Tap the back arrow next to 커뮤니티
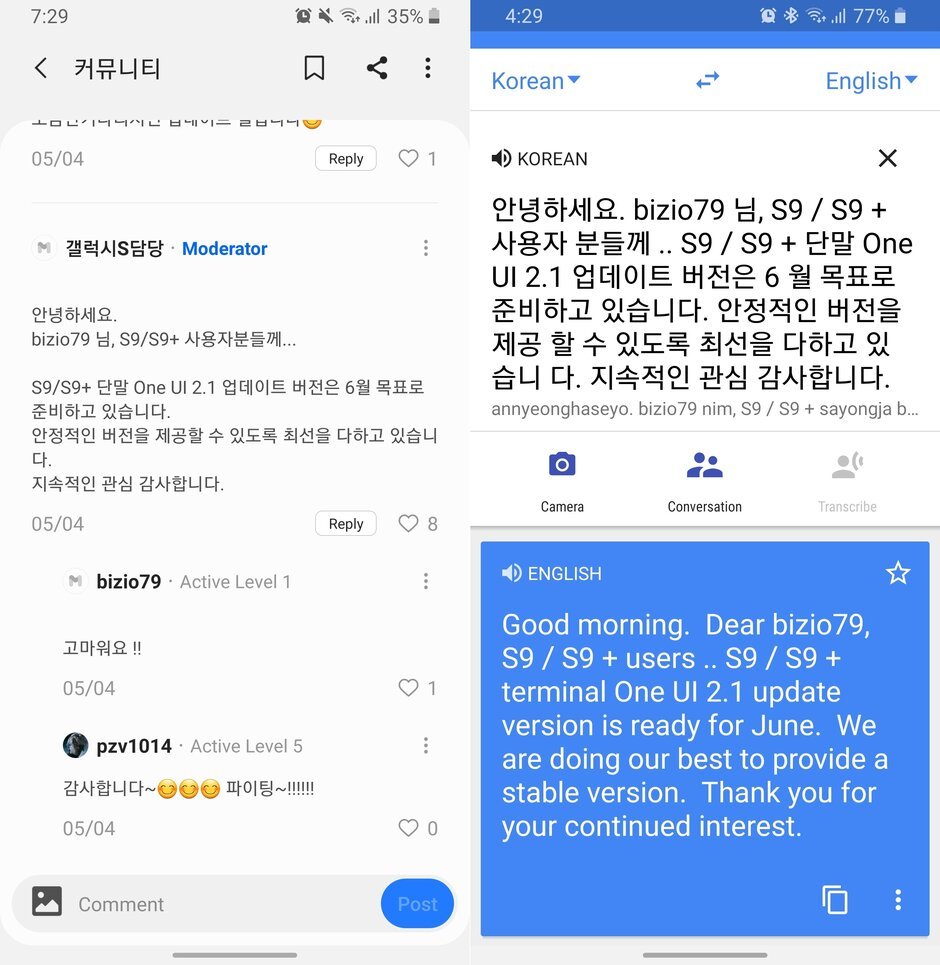This screenshot has width=940, height=965. click(x=40, y=68)
